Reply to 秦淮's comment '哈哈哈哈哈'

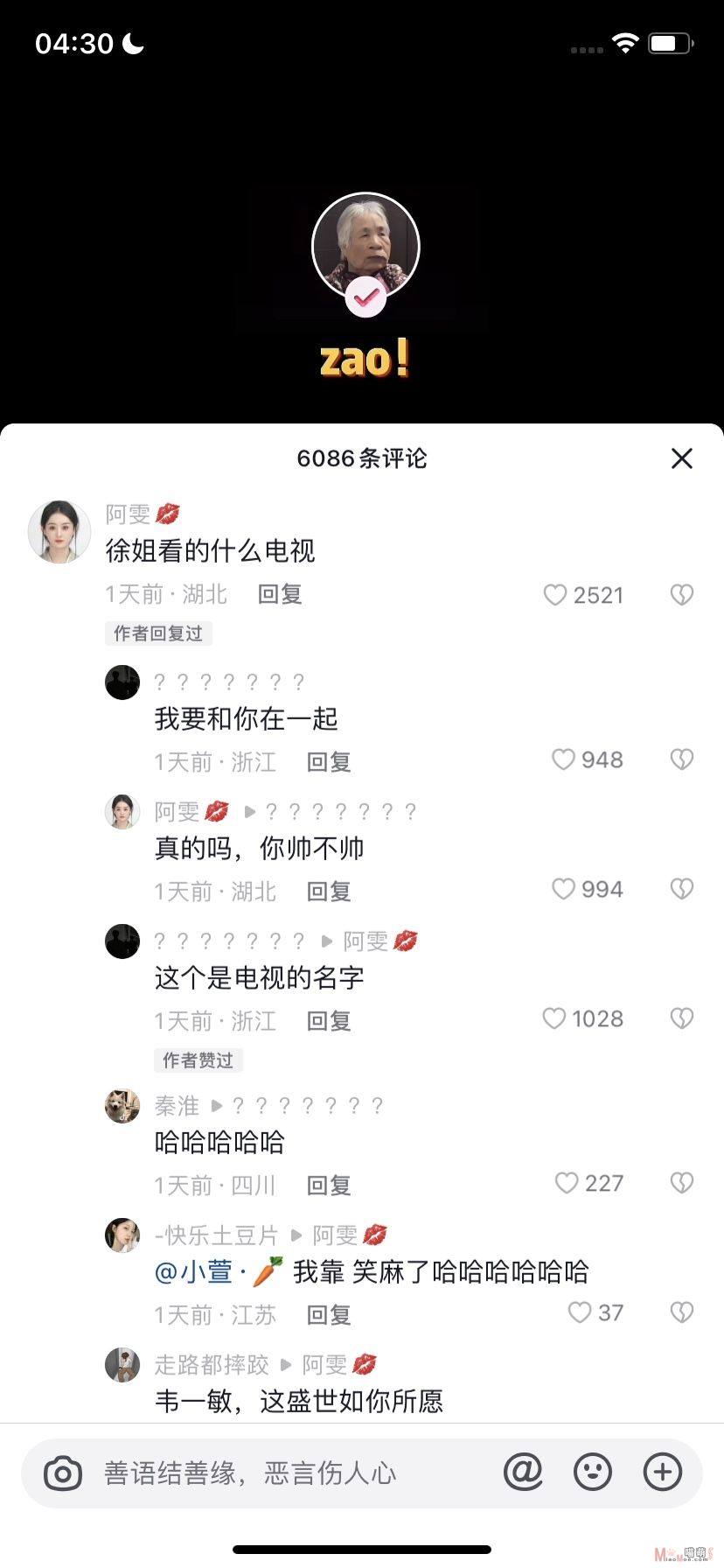coord(329,1186)
